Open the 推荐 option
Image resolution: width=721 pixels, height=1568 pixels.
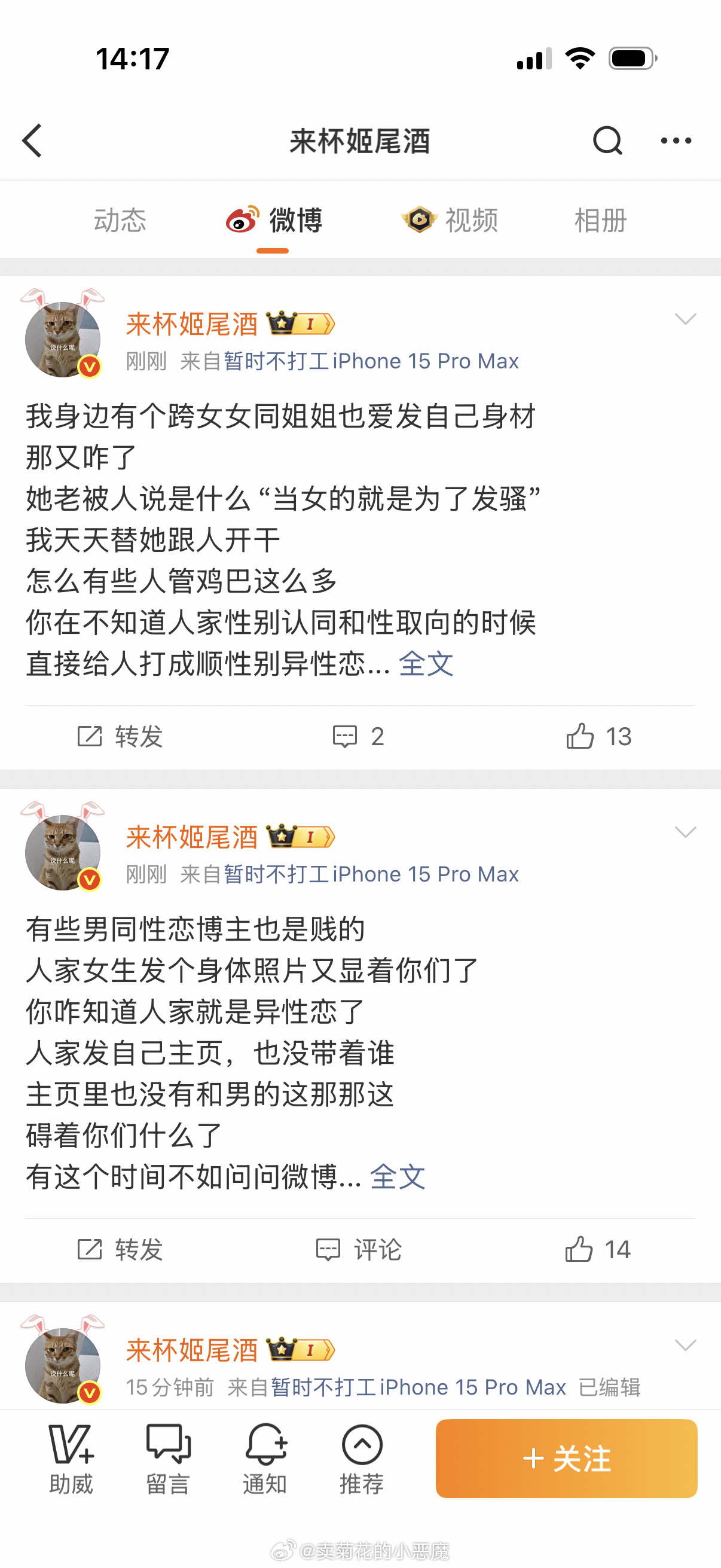[x=362, y=1459]
